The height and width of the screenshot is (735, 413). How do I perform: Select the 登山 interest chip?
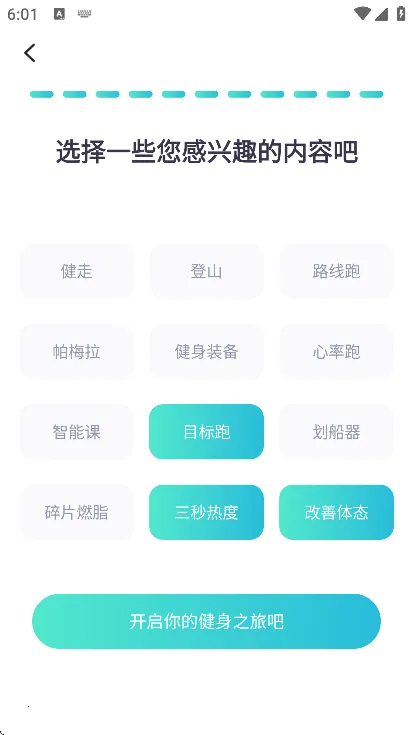tap(206, 271)
